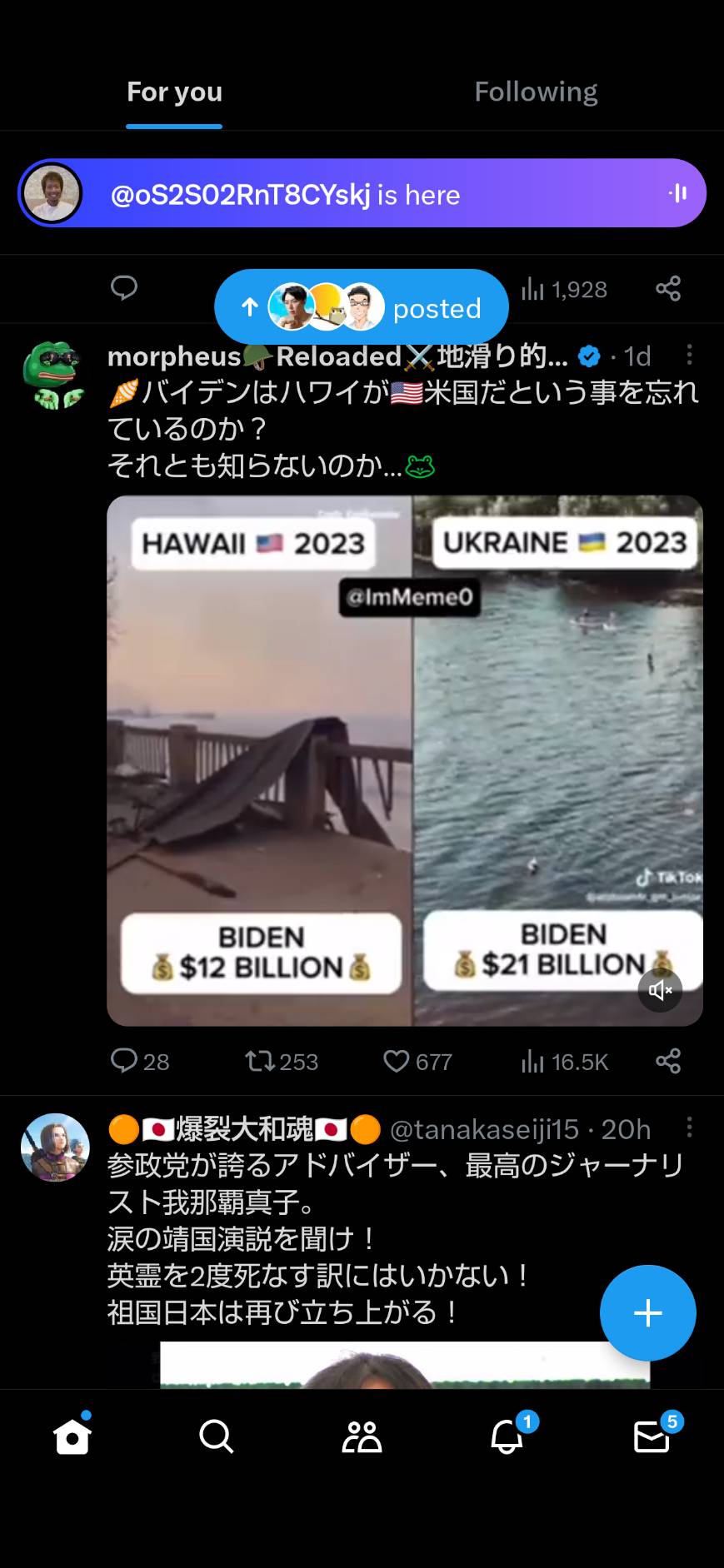724x1568 pixels.
Task: Go to the Communities tab
Action: click(x=362, y=1436)
